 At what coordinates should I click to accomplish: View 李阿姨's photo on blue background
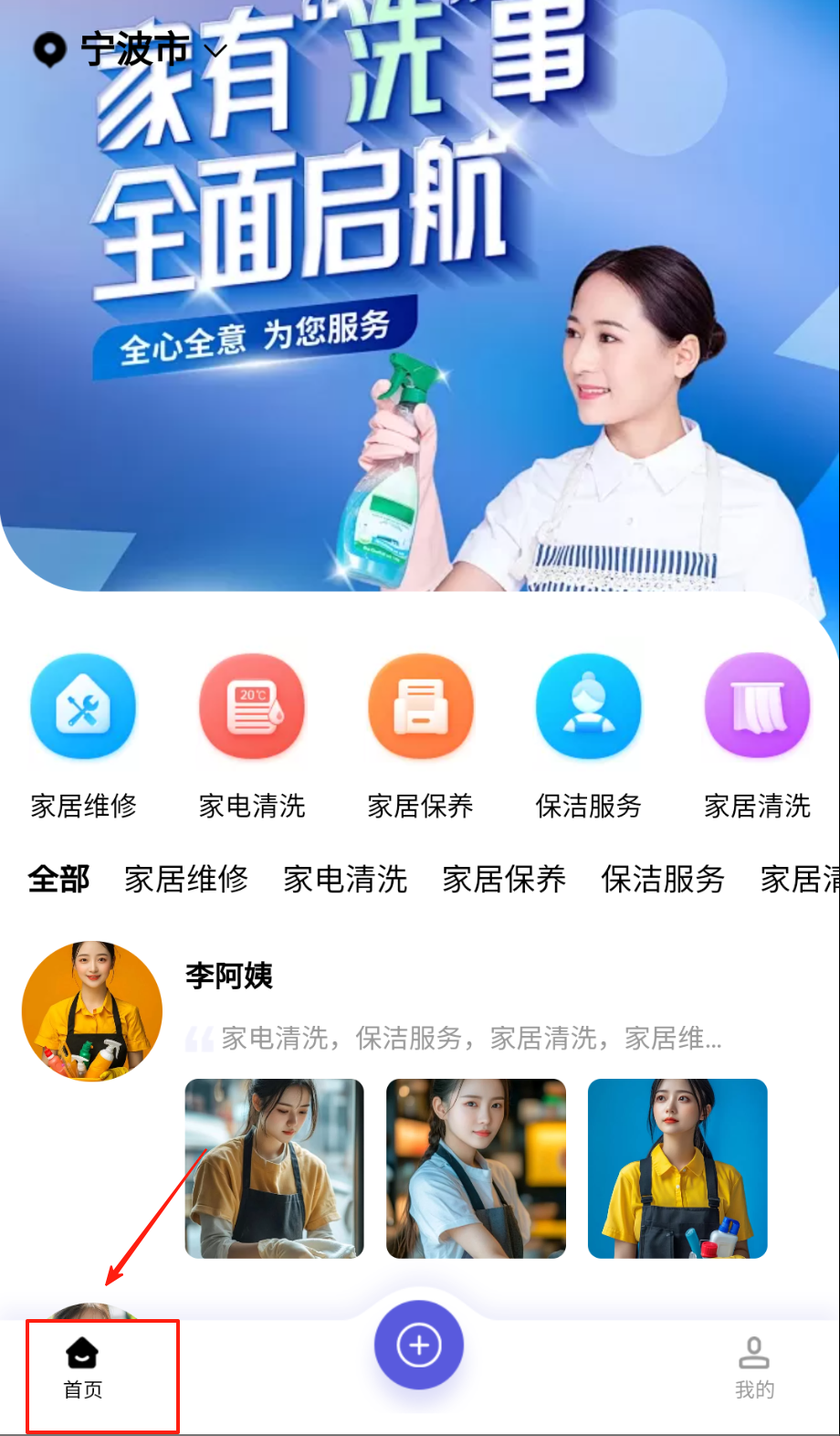click(677, 1168)
